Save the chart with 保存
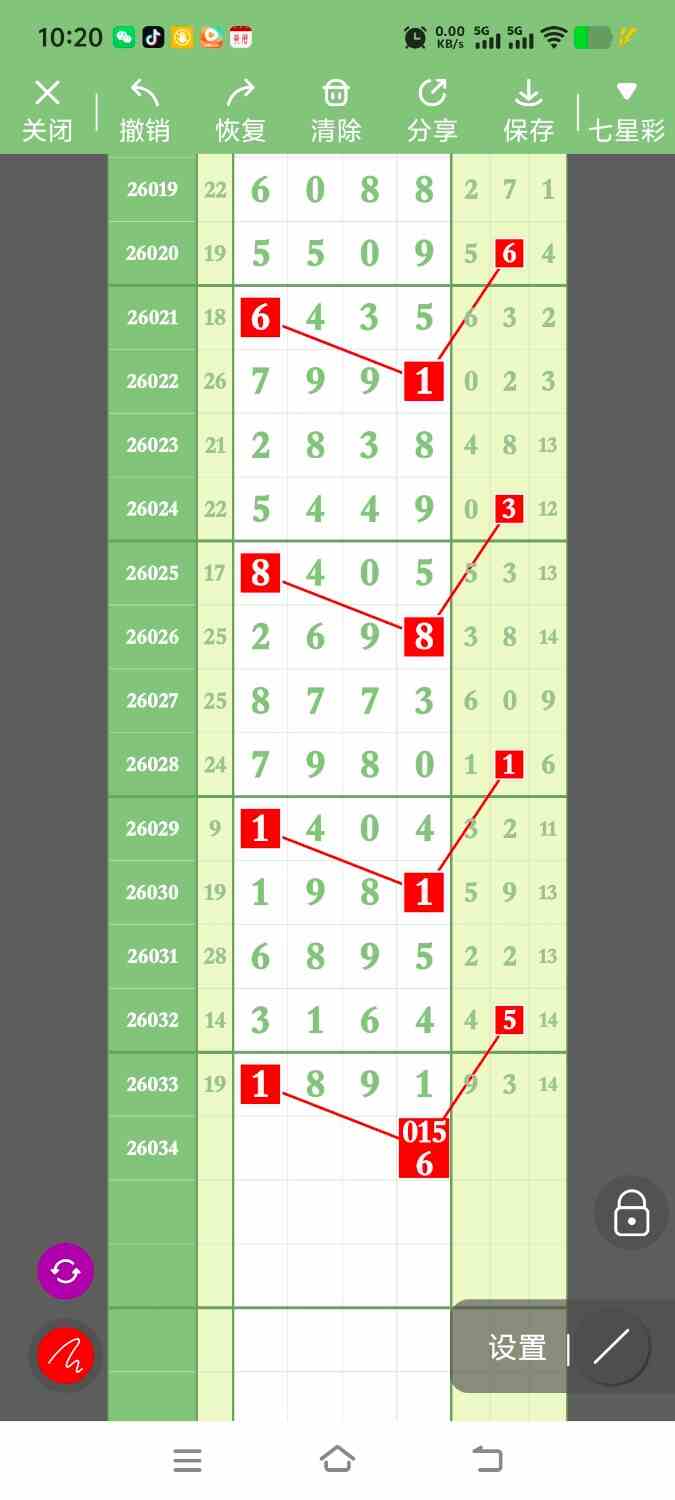675x1500 pixels. (528, 111)
